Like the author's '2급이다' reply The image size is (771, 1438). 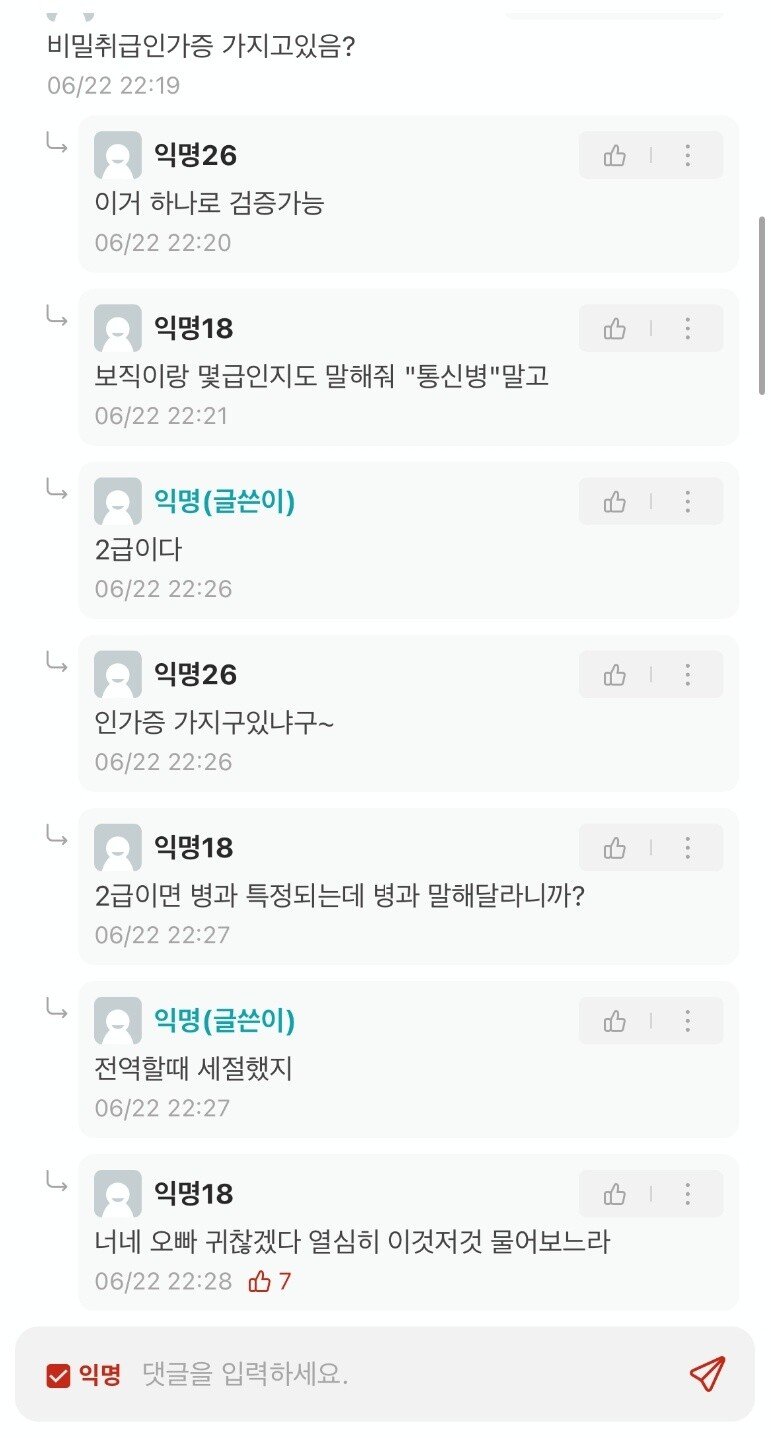pyautogui.click(x=614, y=502)
